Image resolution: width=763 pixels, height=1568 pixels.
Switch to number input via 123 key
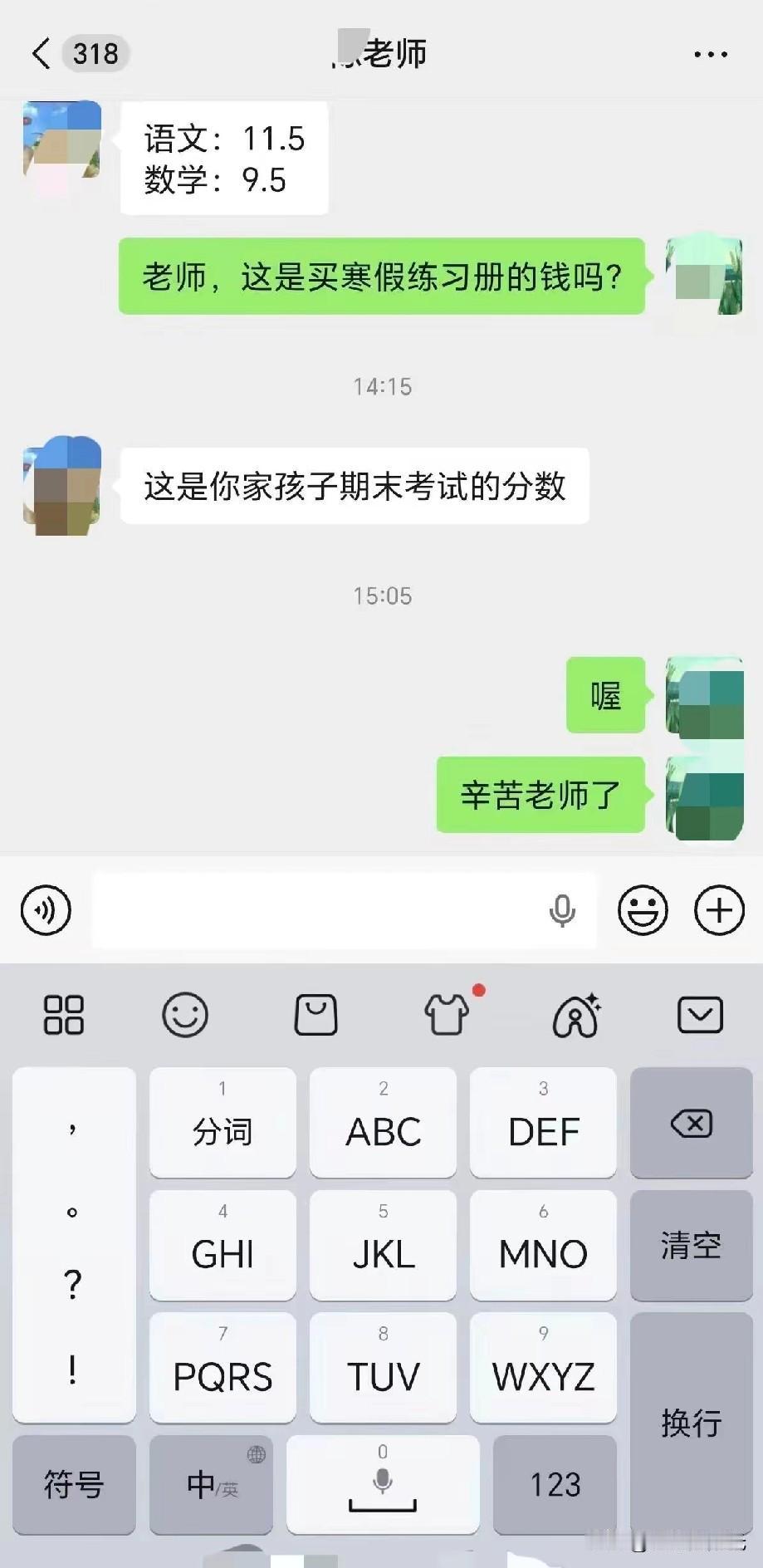555,1485
